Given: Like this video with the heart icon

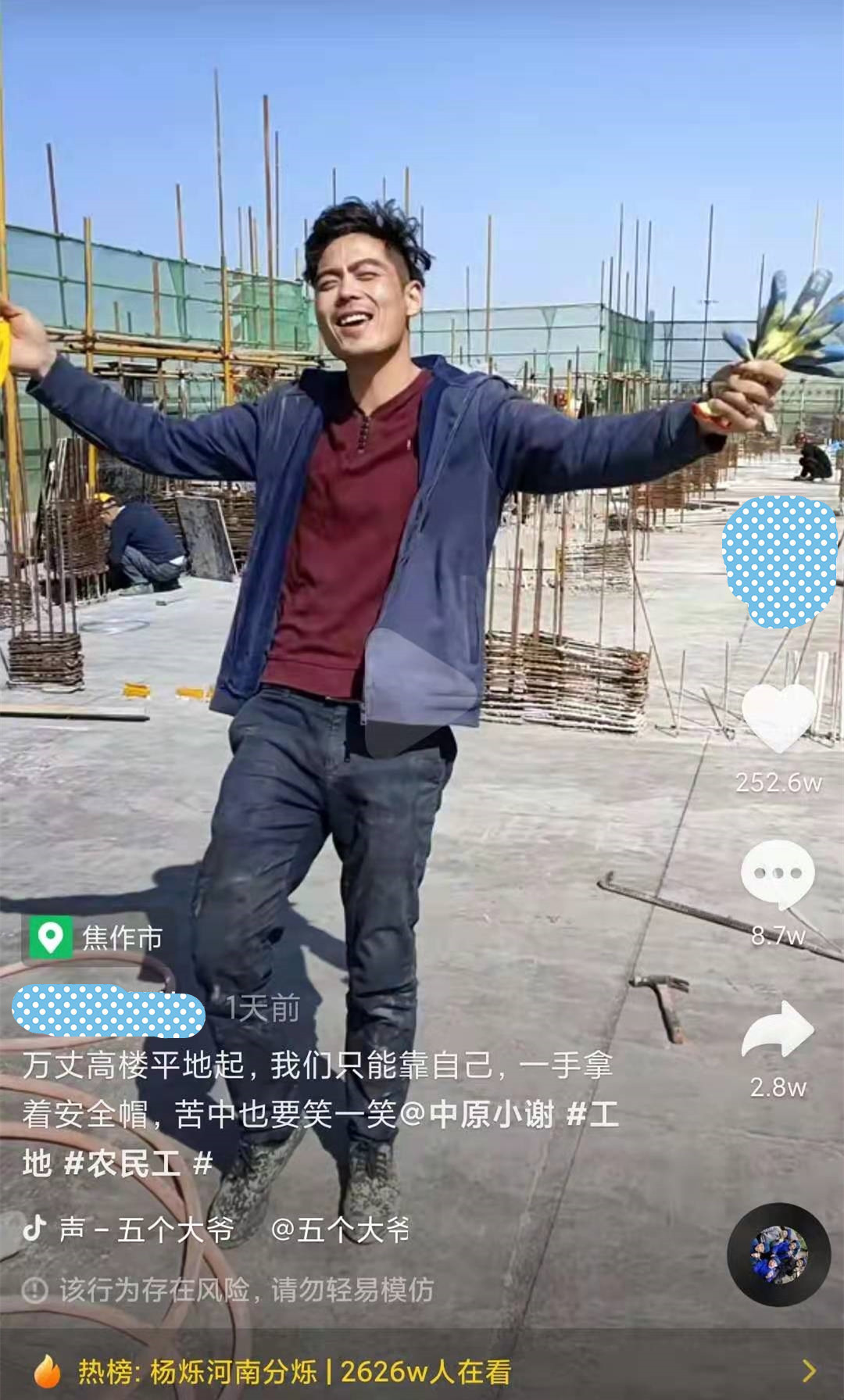Looking at the screenshot, I should point(778,718).
